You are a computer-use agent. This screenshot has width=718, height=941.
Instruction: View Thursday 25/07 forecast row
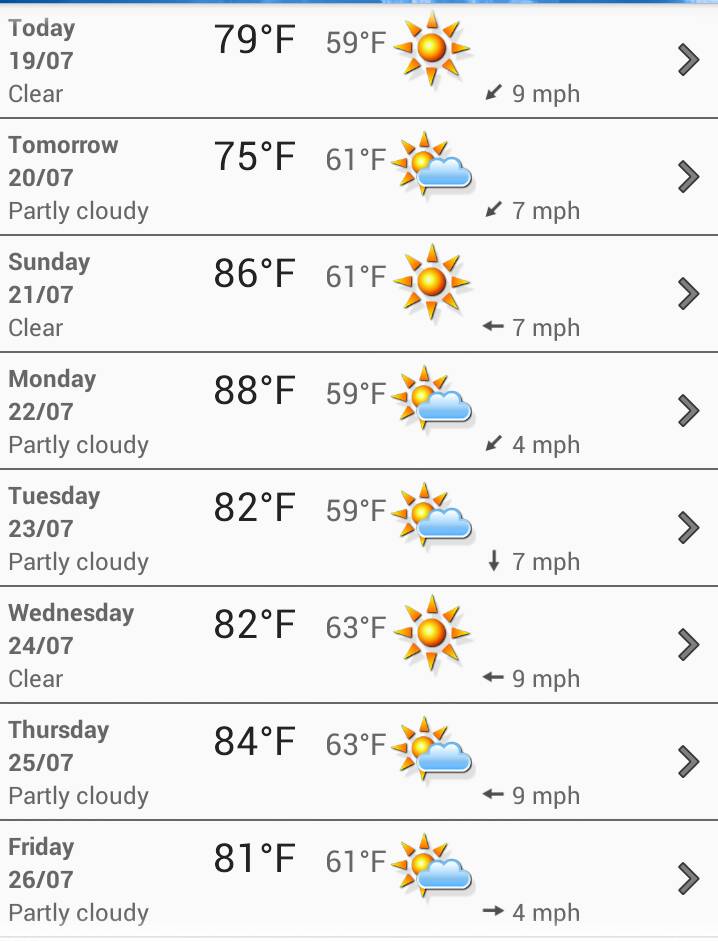358,762
